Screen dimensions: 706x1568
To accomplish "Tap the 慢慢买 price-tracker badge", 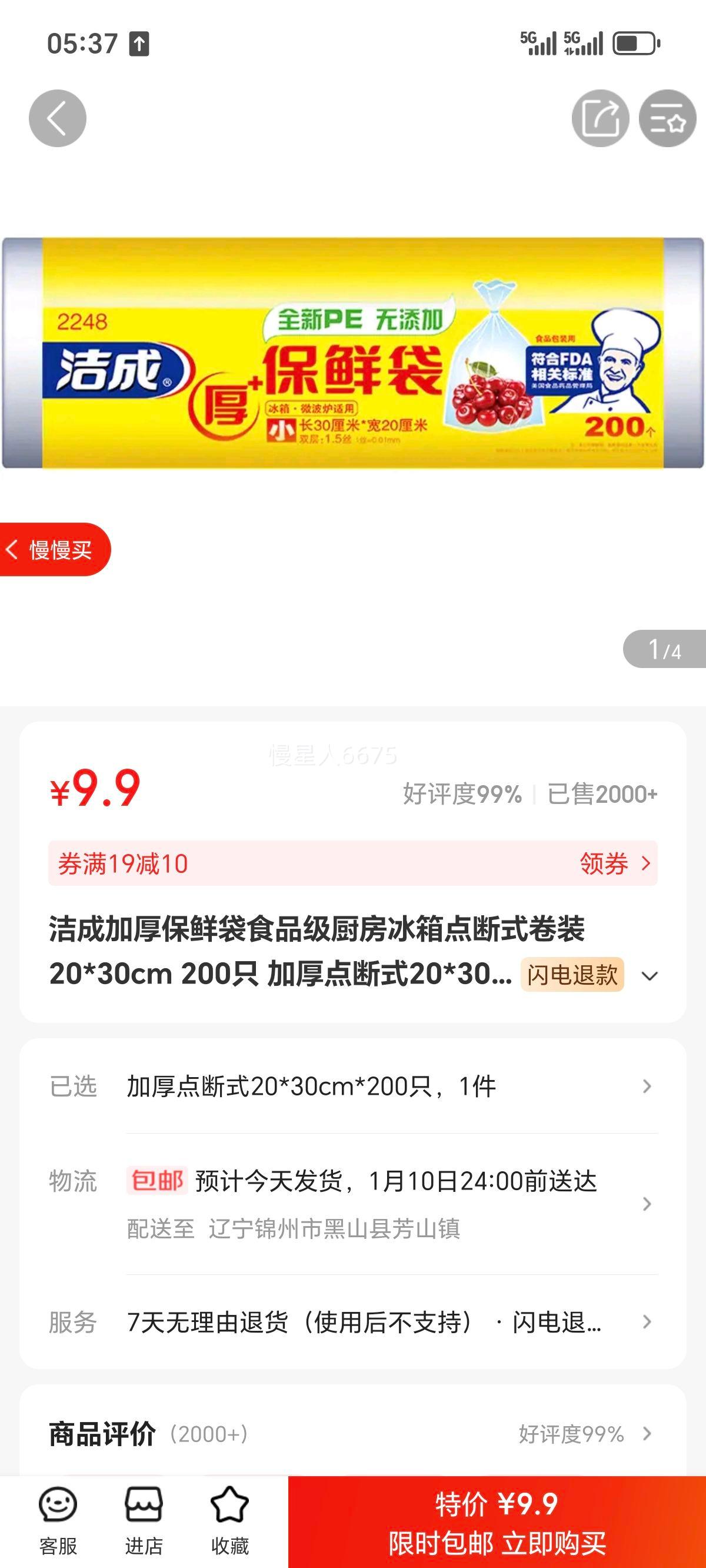I will (55, 549).
